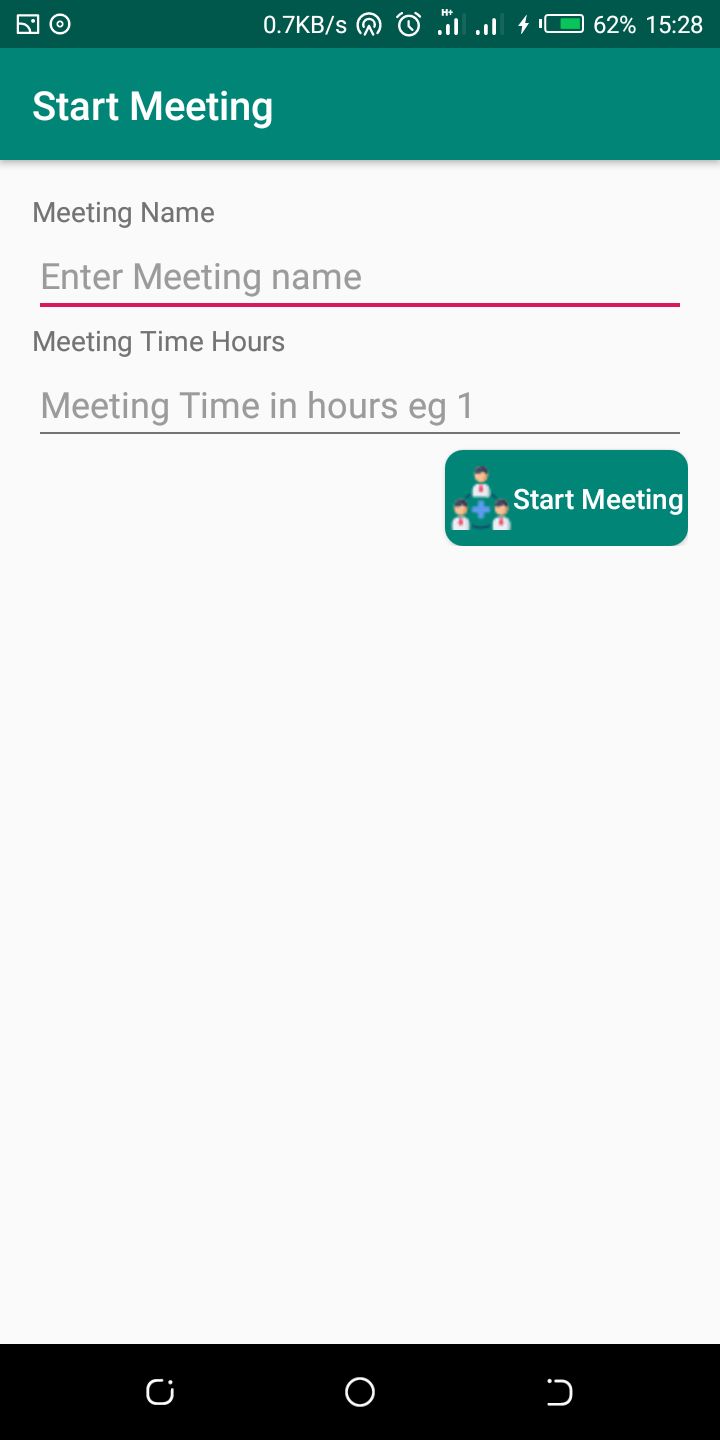This screenshot has height=1440, width=720.
Task: Go back using system navigation bar
Action: point(559,1392)
